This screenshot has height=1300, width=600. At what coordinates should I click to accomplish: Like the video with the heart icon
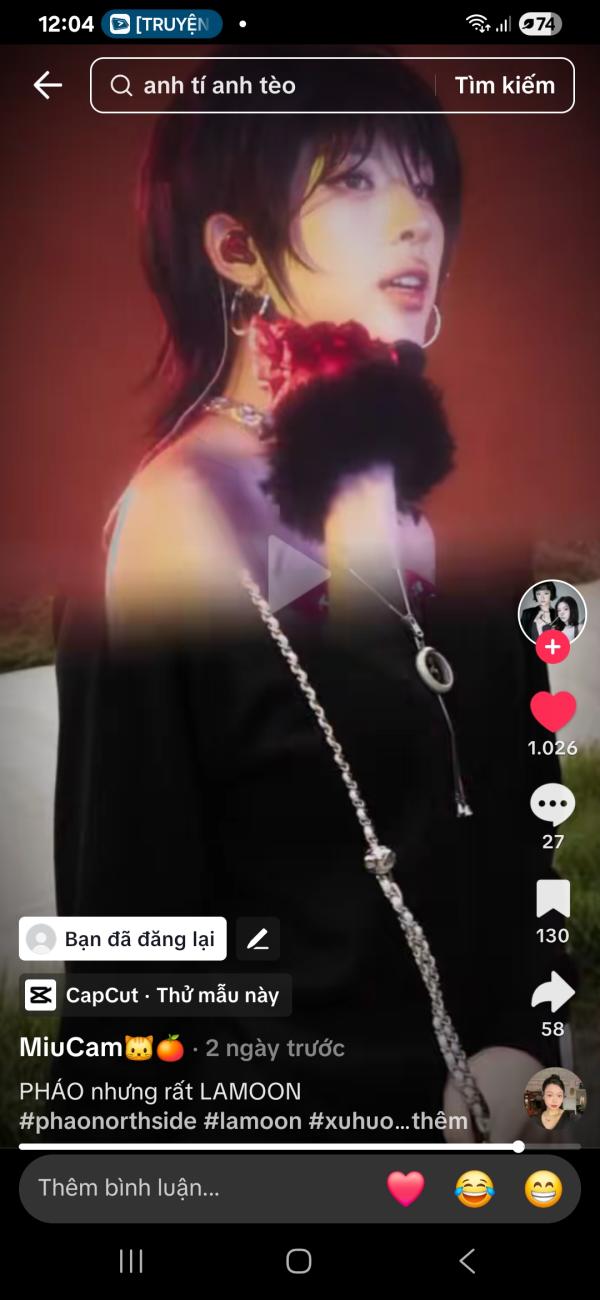point(552,712)
